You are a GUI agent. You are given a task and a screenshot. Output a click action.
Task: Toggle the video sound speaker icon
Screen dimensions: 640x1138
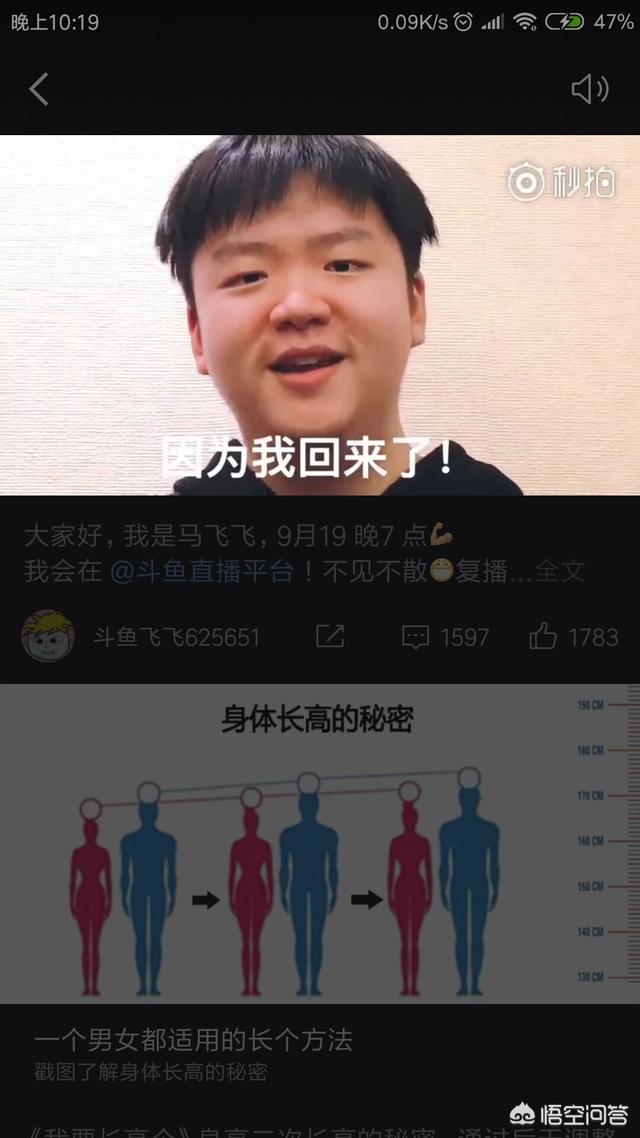coord(589,90)
